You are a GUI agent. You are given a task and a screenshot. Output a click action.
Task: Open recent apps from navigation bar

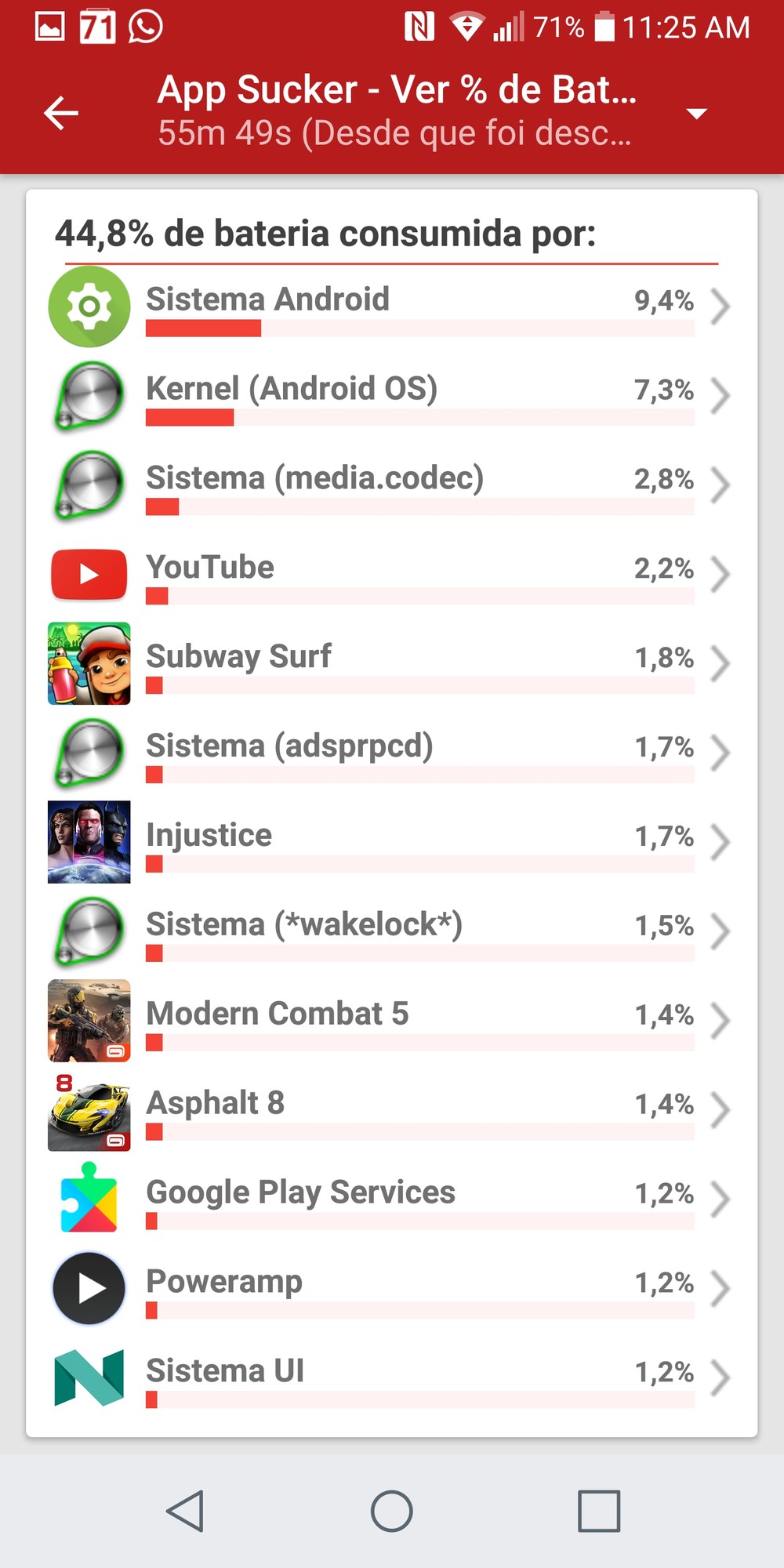(599, 1511)
